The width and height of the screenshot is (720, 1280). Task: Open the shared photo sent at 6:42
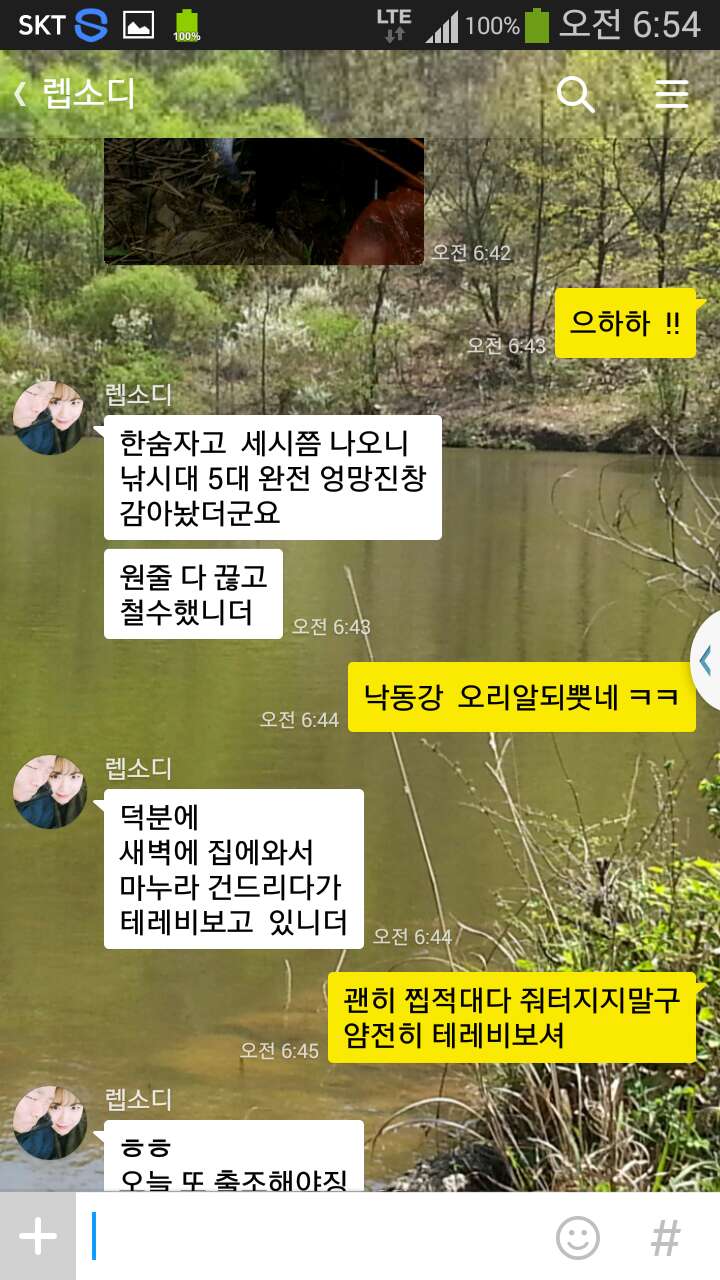click(x=264, y=201)
